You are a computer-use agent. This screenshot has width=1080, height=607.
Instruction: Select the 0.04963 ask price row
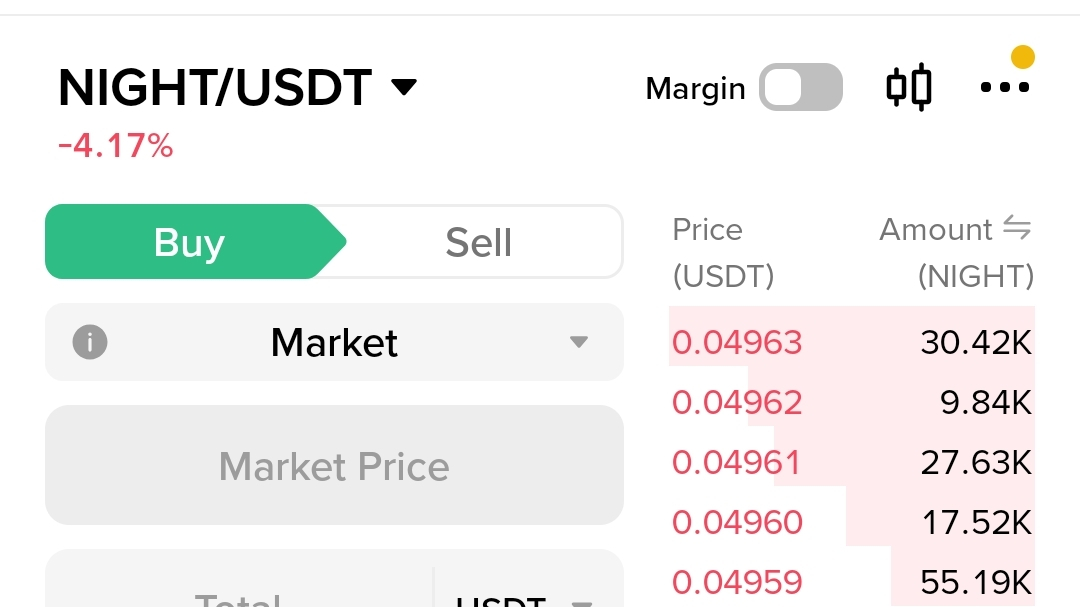[737, 343]
